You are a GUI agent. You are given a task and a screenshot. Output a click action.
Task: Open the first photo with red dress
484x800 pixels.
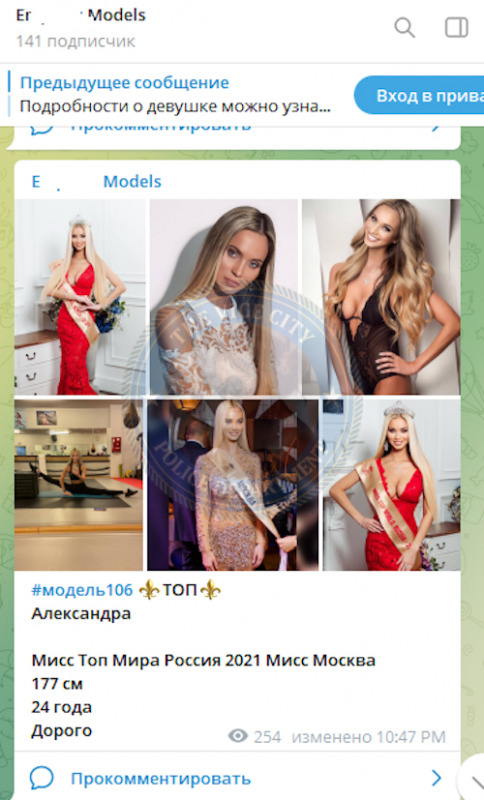[x=80, y=297]
